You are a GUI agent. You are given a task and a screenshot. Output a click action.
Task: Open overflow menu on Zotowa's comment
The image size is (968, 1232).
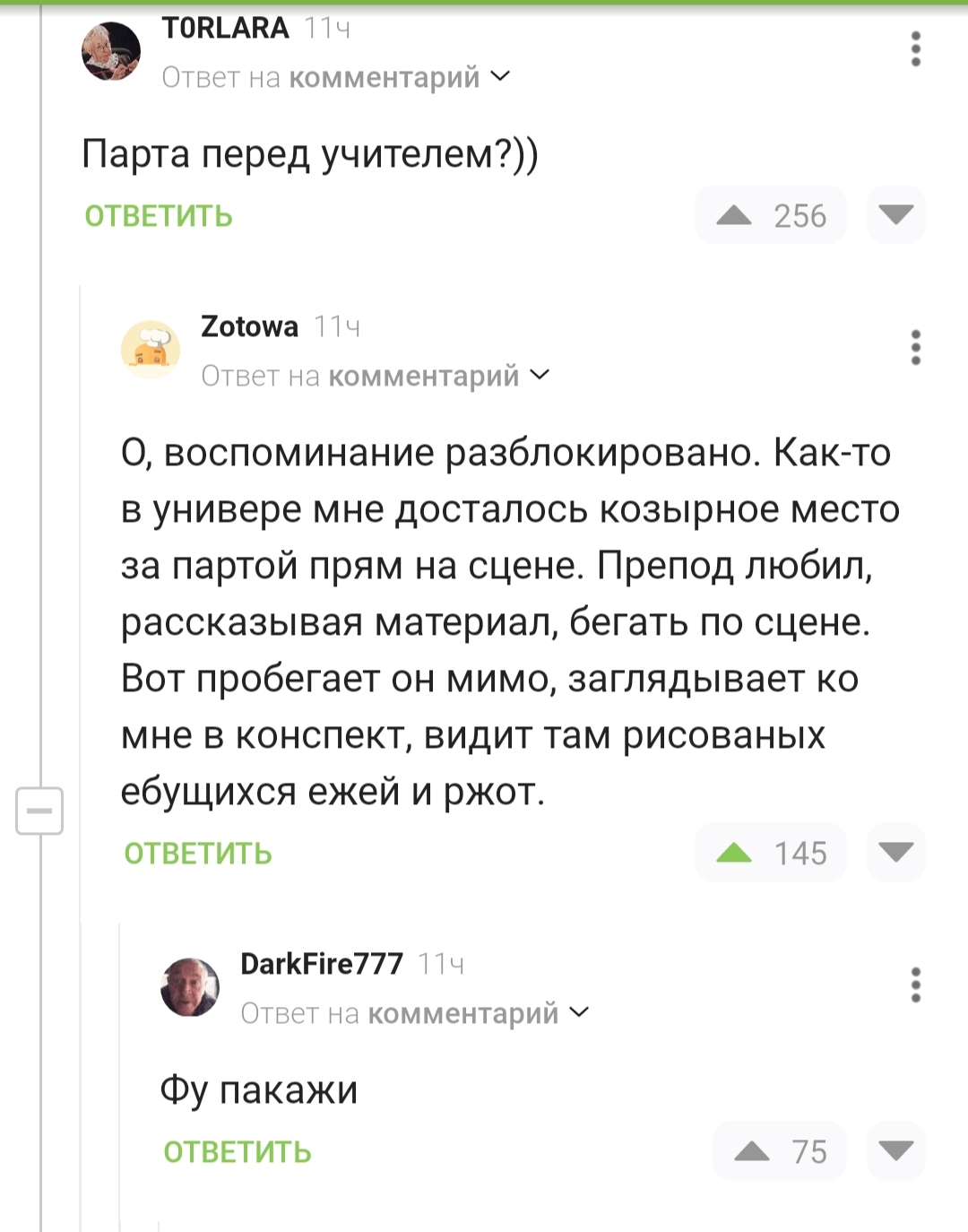coord(915,347)
